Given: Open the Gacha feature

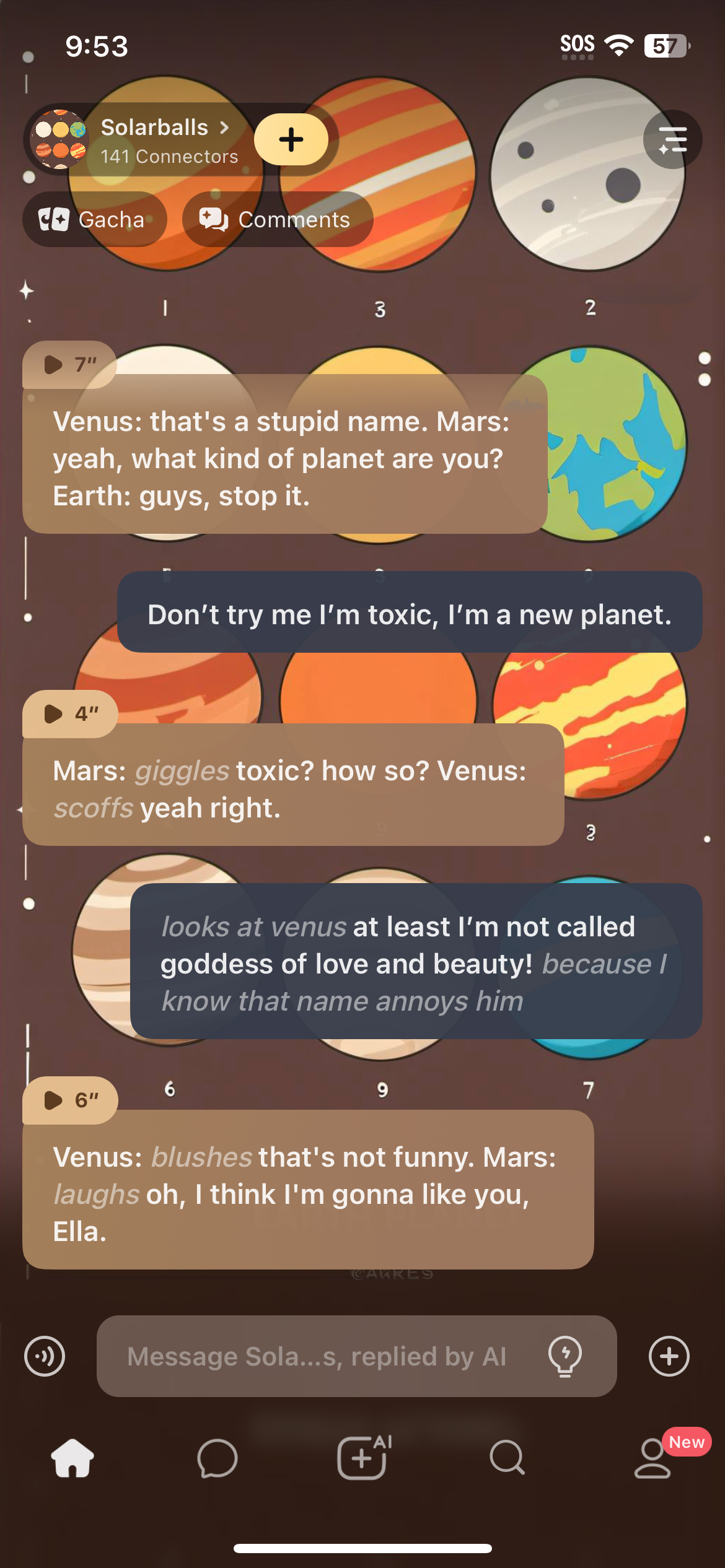Looking at the screenshot, I should [x=94, y=219].
